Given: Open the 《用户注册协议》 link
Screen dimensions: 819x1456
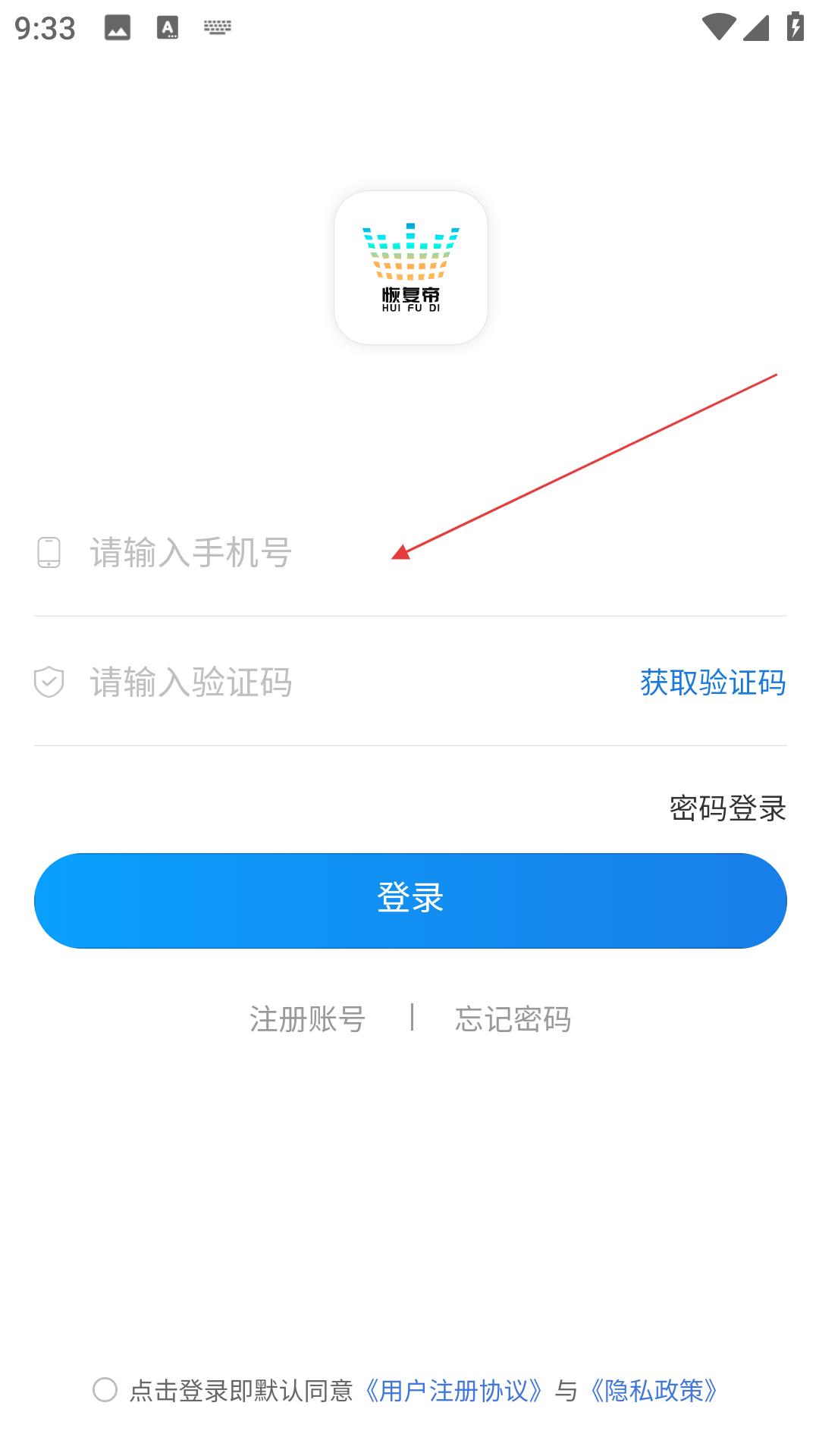Looking at the screenshot, I should pyautogui.click(x=453, y=1391).
